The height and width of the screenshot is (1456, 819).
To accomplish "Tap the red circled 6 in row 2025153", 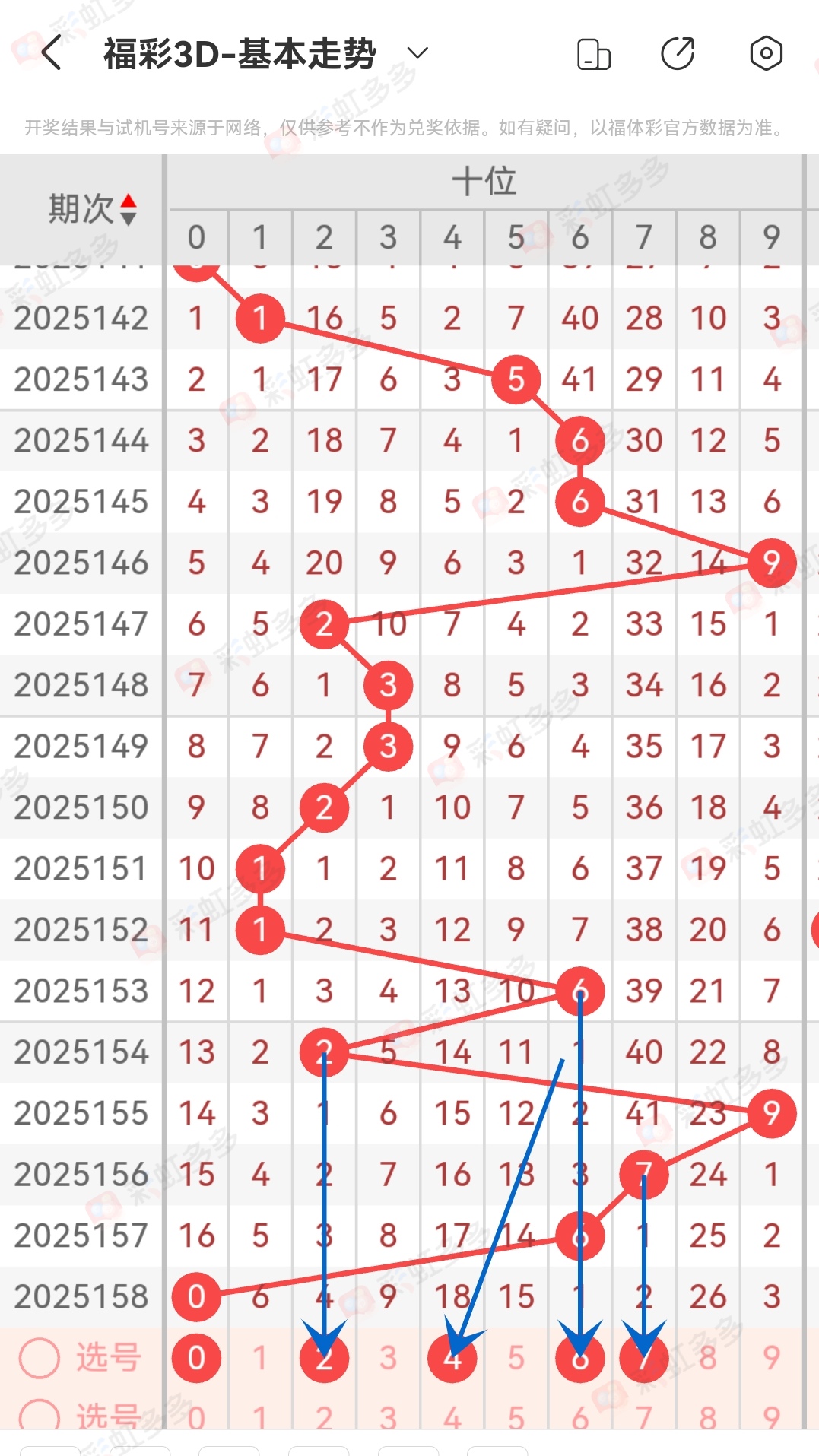I will tap(580, 991).
